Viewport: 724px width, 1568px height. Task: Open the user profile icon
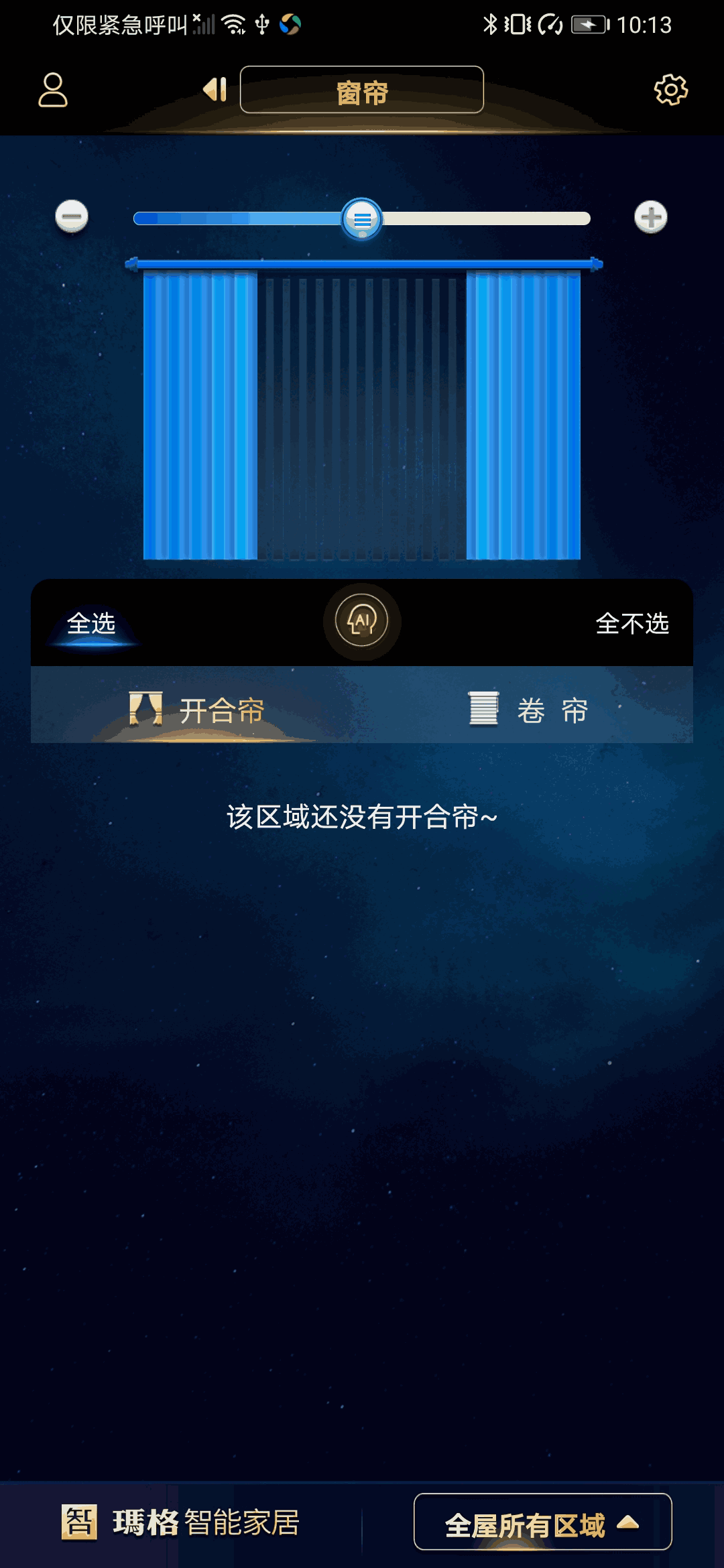click(x=53, y=90)
